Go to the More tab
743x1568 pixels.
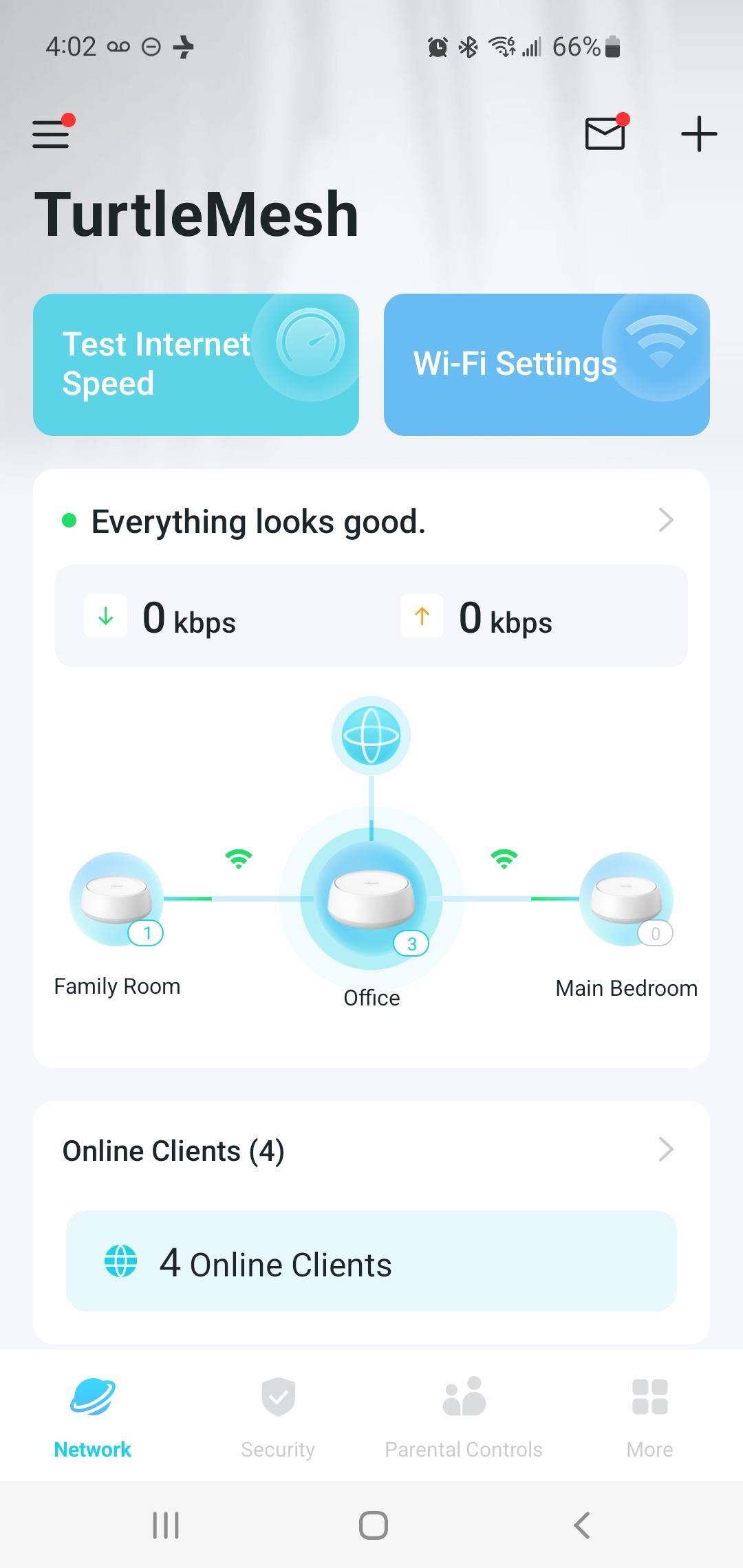649,1417
